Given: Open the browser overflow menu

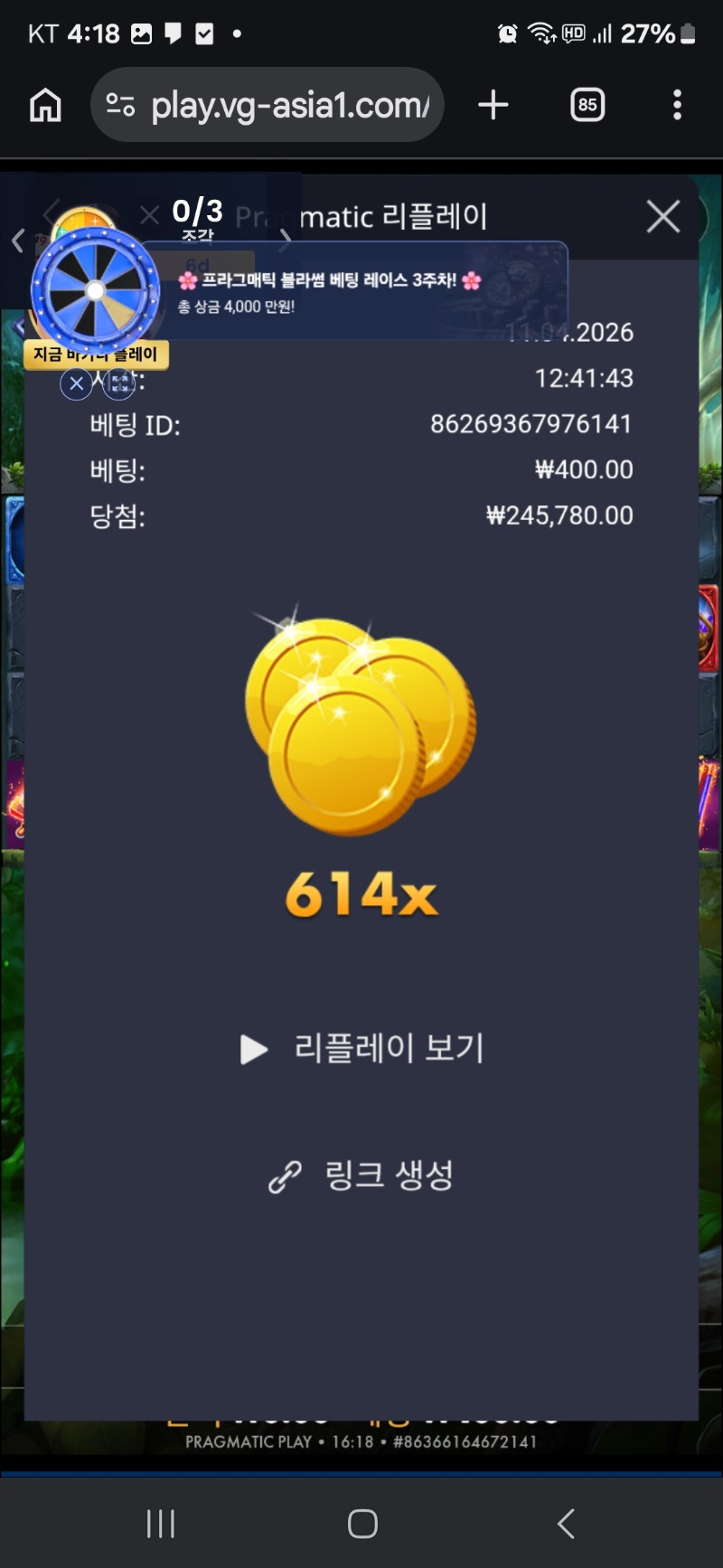Looking at the screenshot, I should [x=677, y=106].
